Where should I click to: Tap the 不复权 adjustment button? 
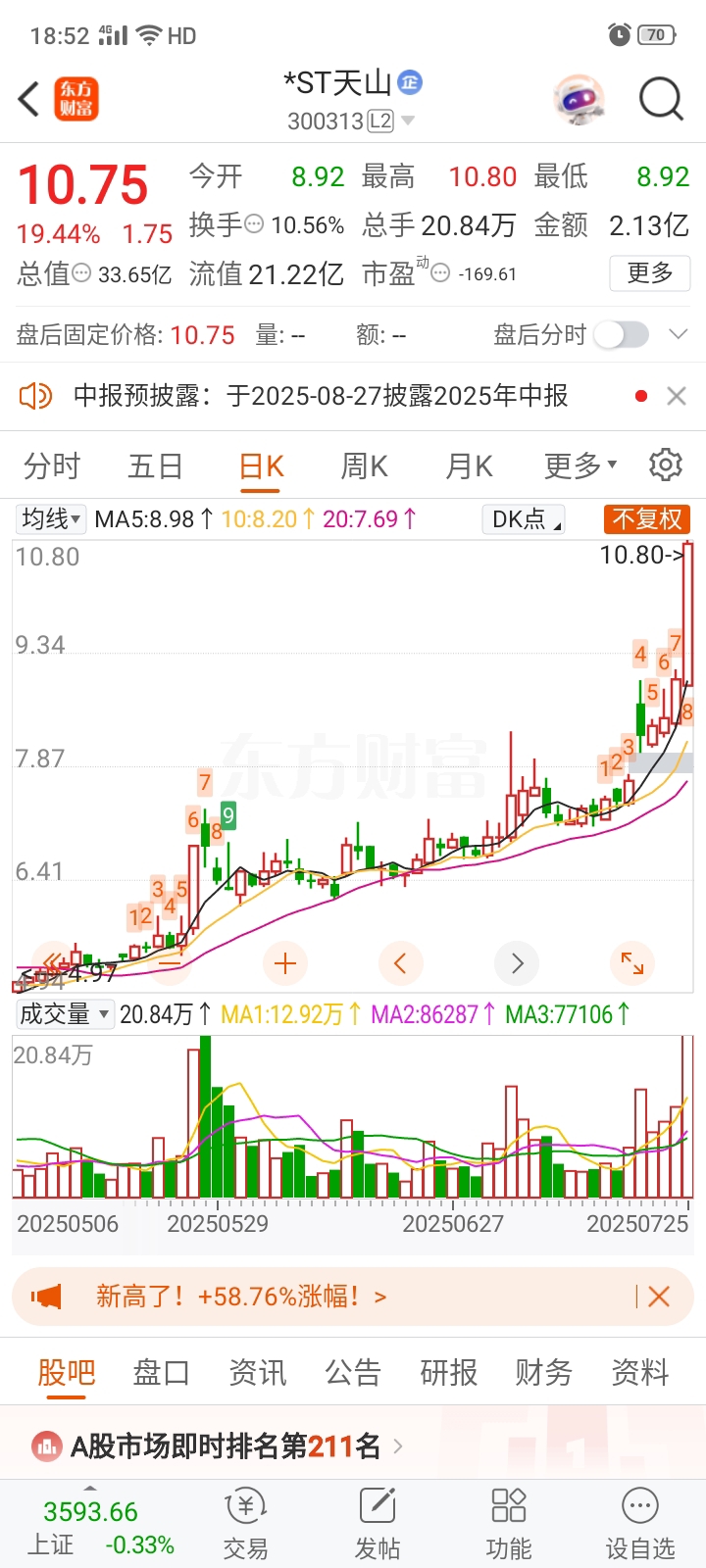[647, 518]
